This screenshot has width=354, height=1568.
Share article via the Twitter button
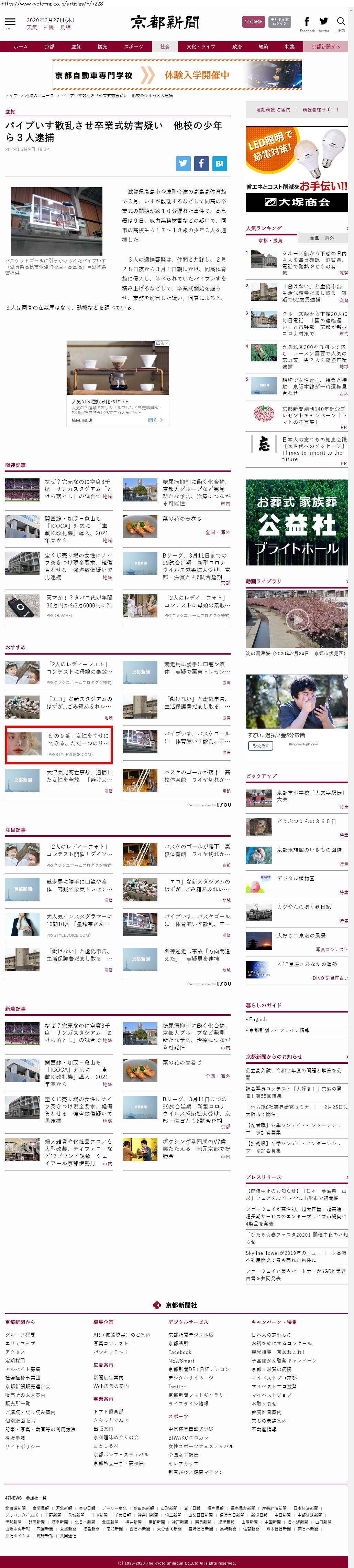pos(183,163)
